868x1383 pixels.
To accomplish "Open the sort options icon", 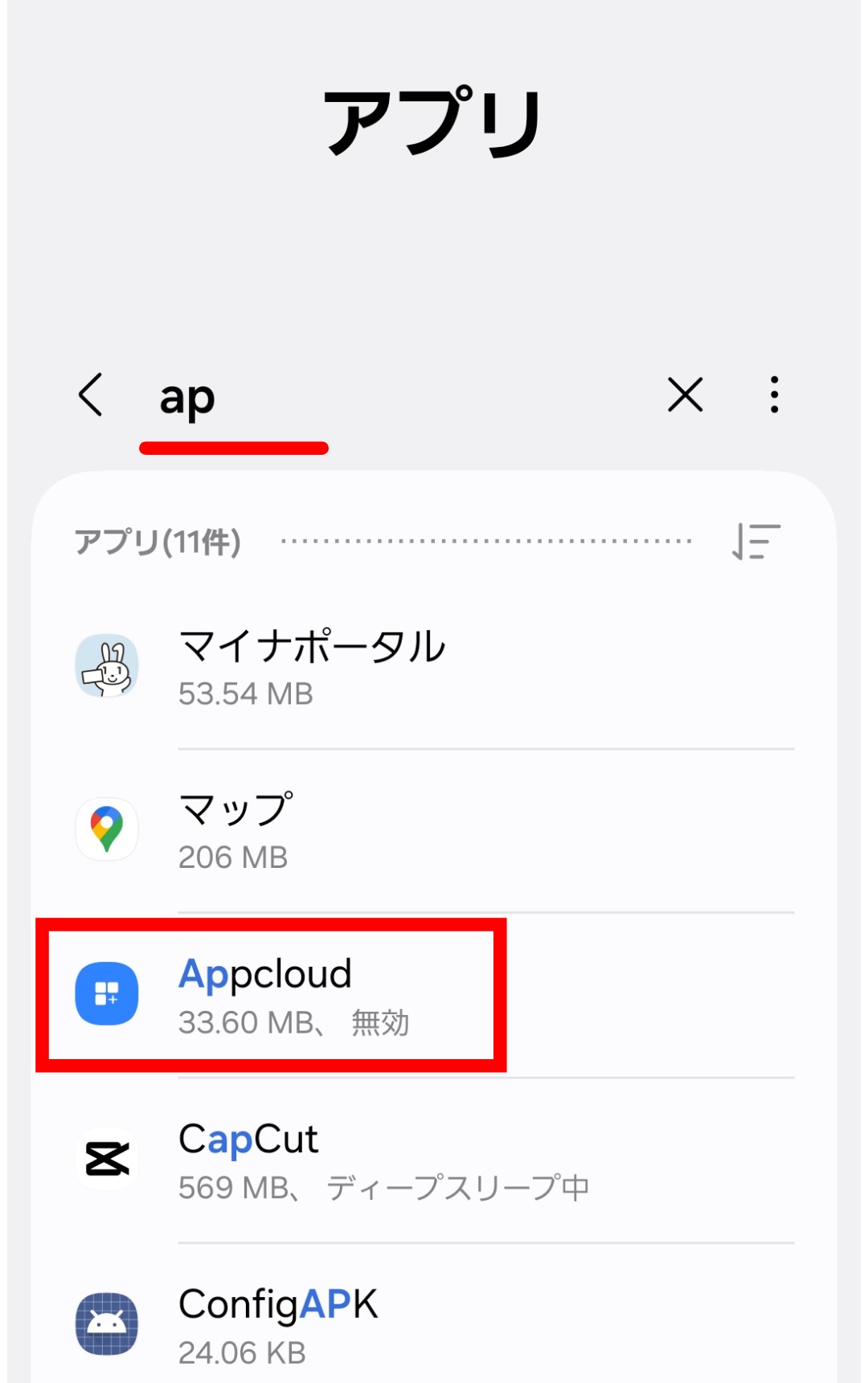I will [x=756, y=541].
